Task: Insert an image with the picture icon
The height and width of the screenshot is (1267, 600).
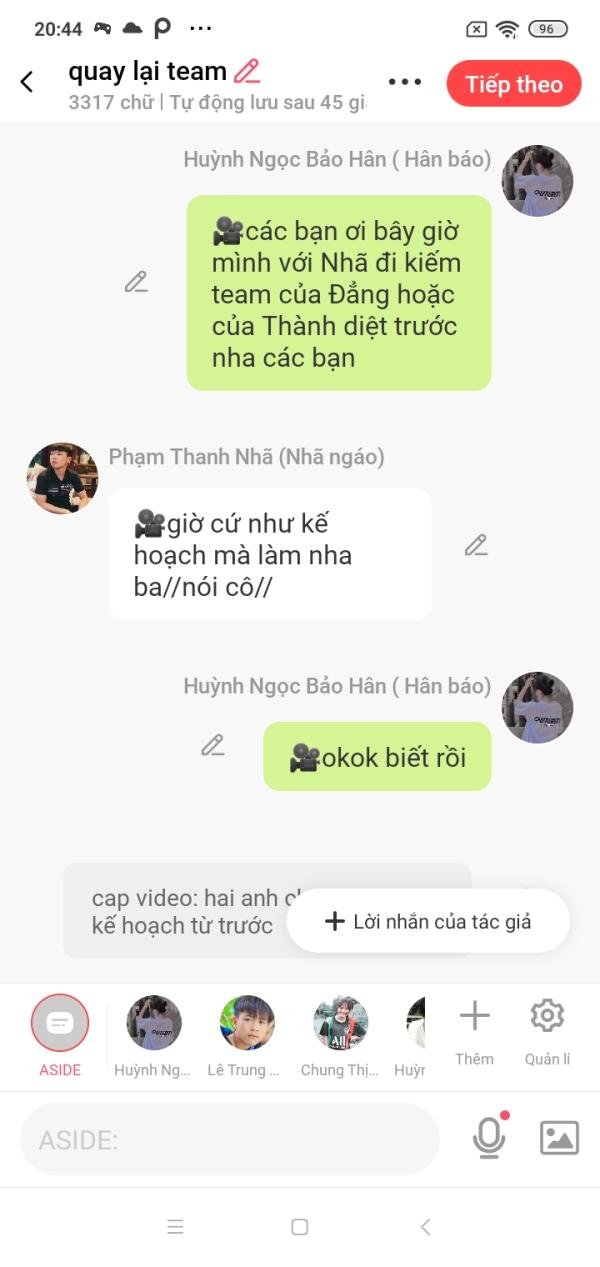Action: coord(559,1138)
